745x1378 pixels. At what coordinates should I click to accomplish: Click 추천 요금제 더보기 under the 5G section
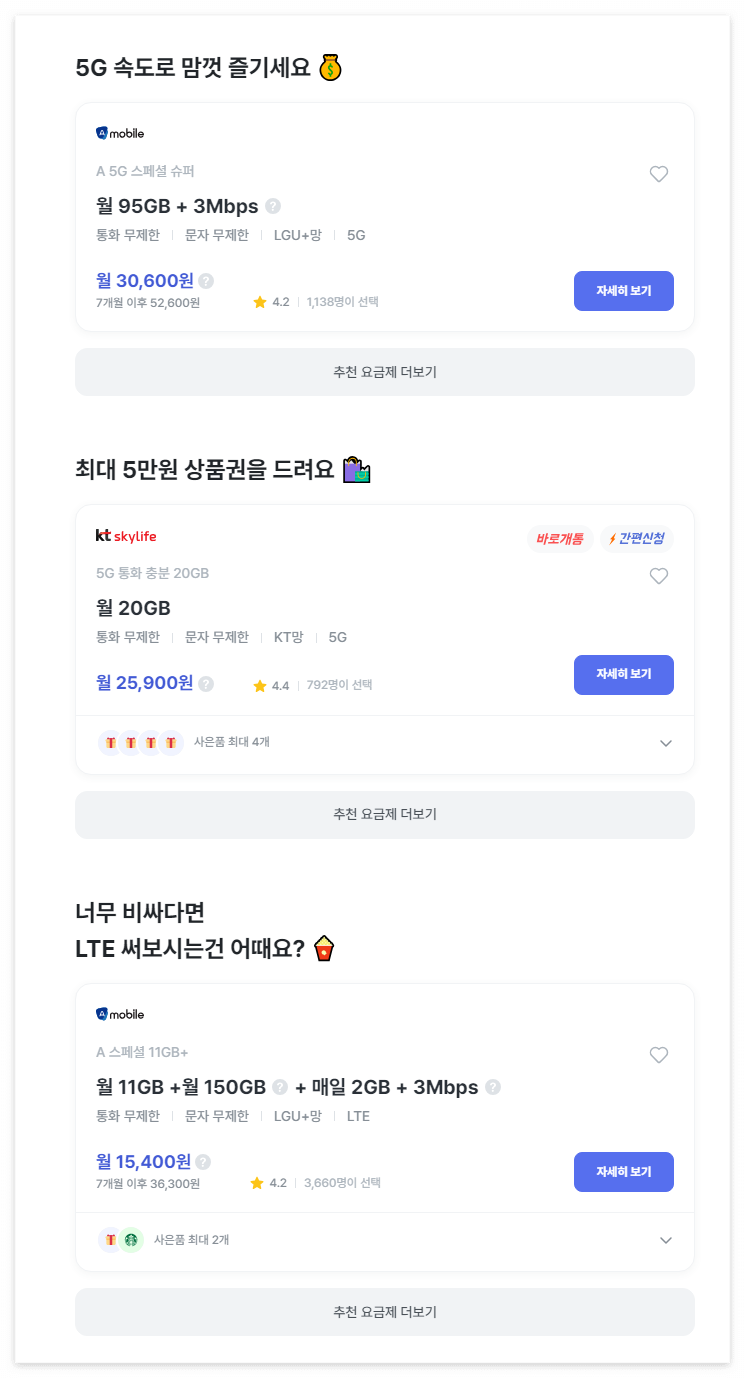coord(384,371)
